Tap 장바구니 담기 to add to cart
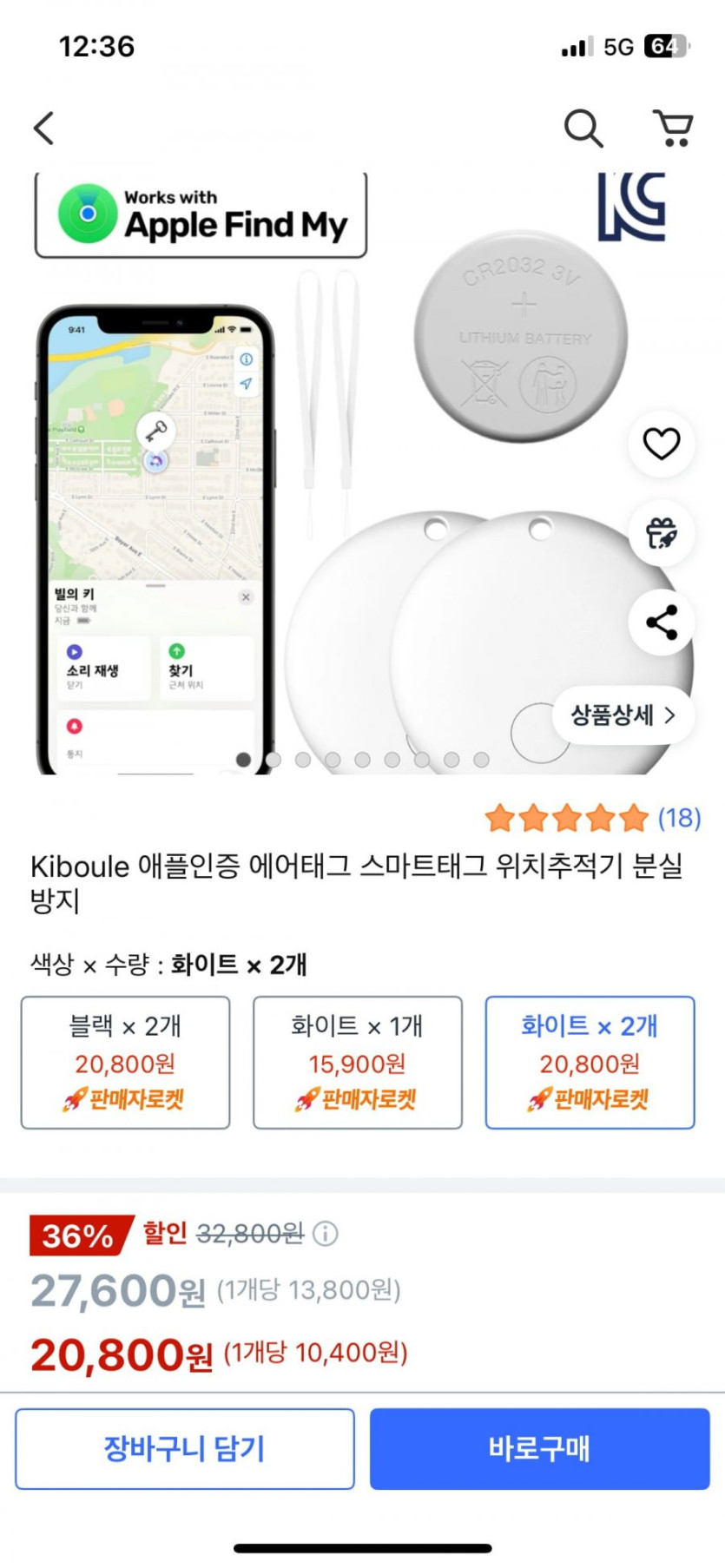Image resolution: width=725 pixels, height=1568 pixels. tap(185, 1449)
